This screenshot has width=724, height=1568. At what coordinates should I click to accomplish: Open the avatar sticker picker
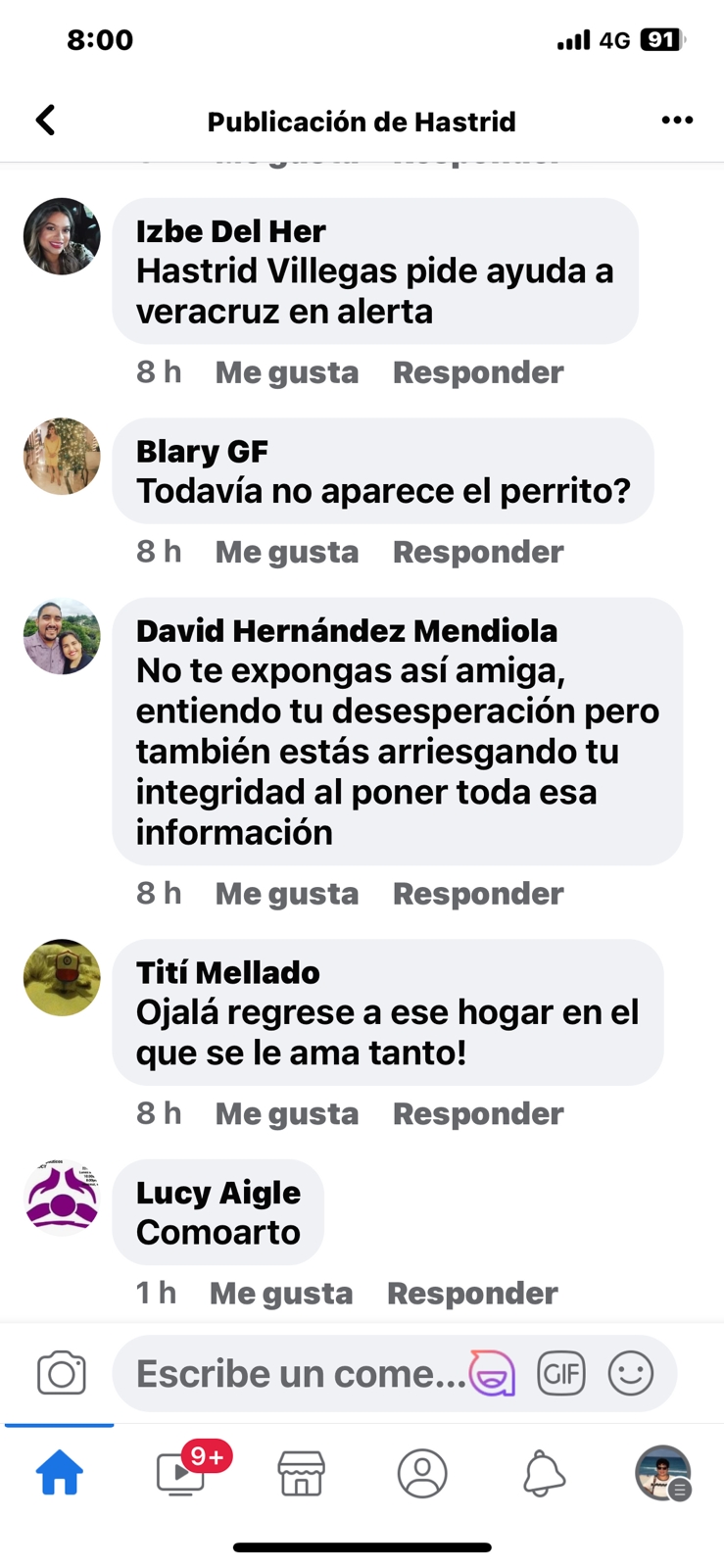492,1373
